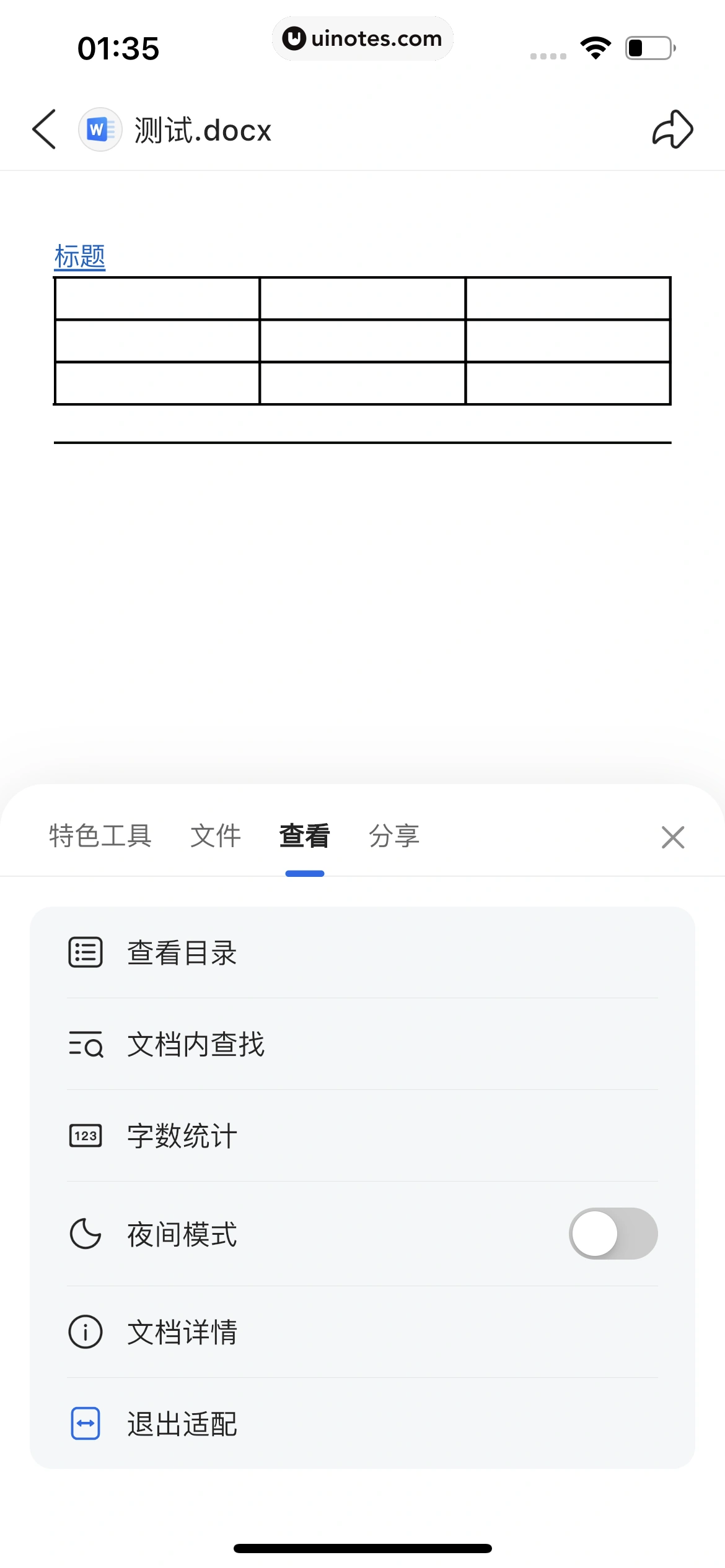Click the 文档详情 info icon
The width and height of the screenshot is (725, 1568).
click(86, 1332)
